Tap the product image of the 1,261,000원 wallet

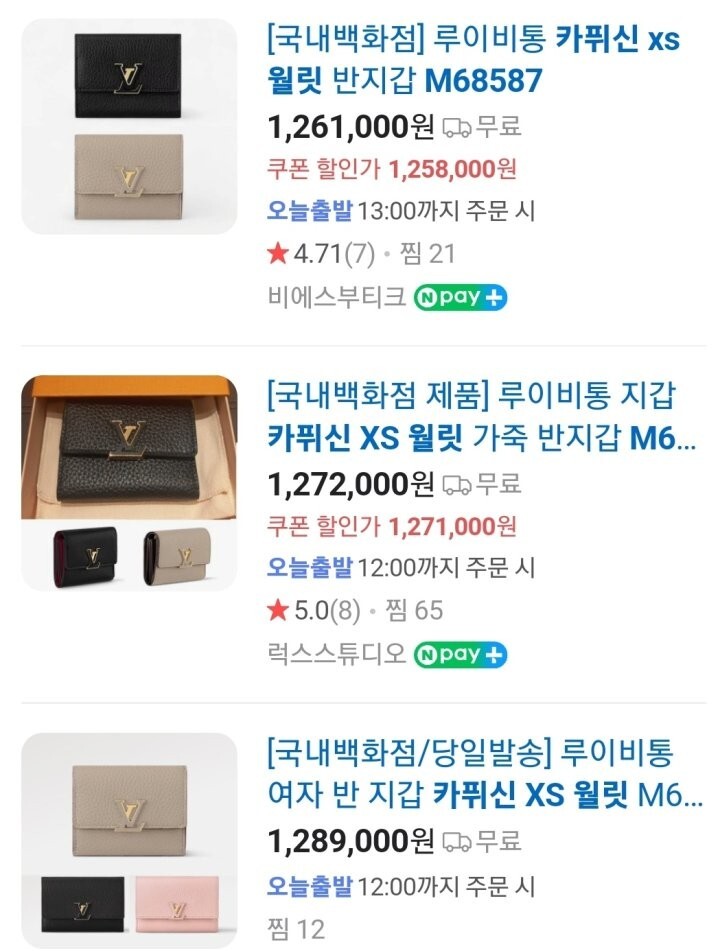pyautogui.click(x=129, y=127)
